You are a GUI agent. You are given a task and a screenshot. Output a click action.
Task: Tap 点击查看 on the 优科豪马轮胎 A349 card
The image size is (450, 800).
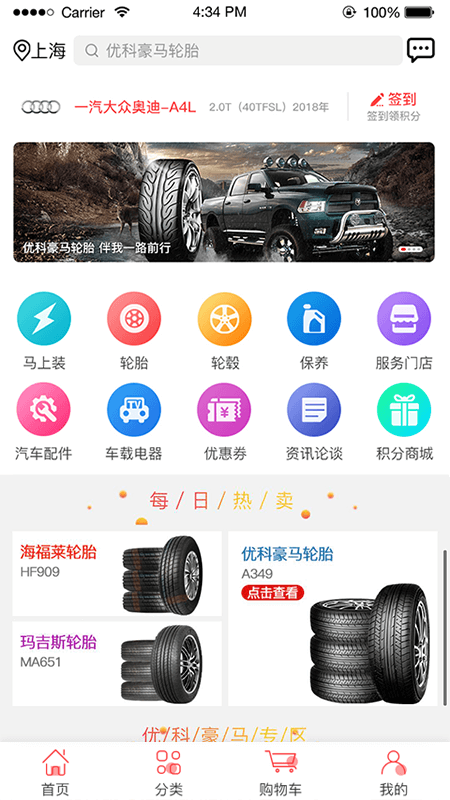[272, 593]
